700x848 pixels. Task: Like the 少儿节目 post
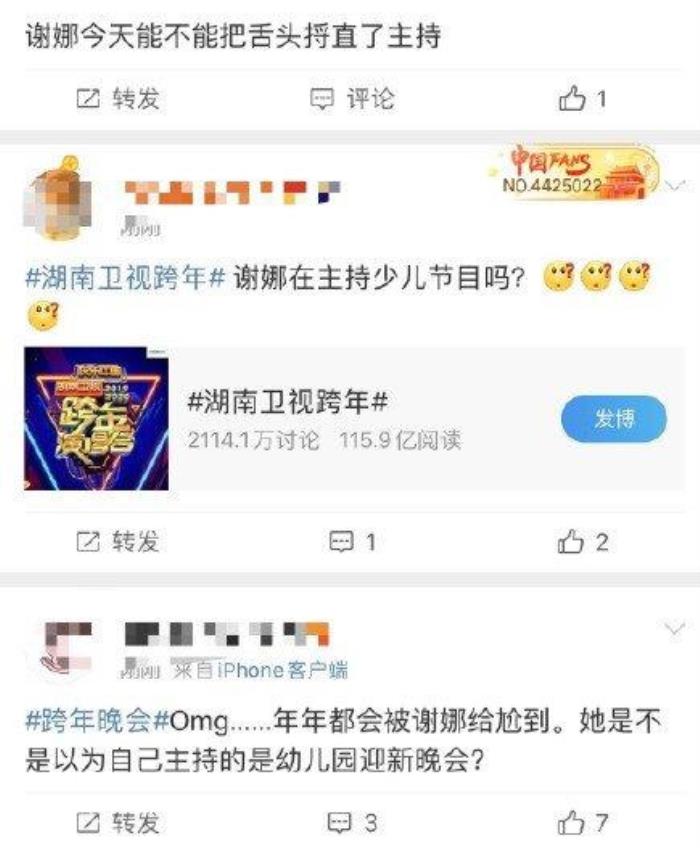click(x=582, y=542)
